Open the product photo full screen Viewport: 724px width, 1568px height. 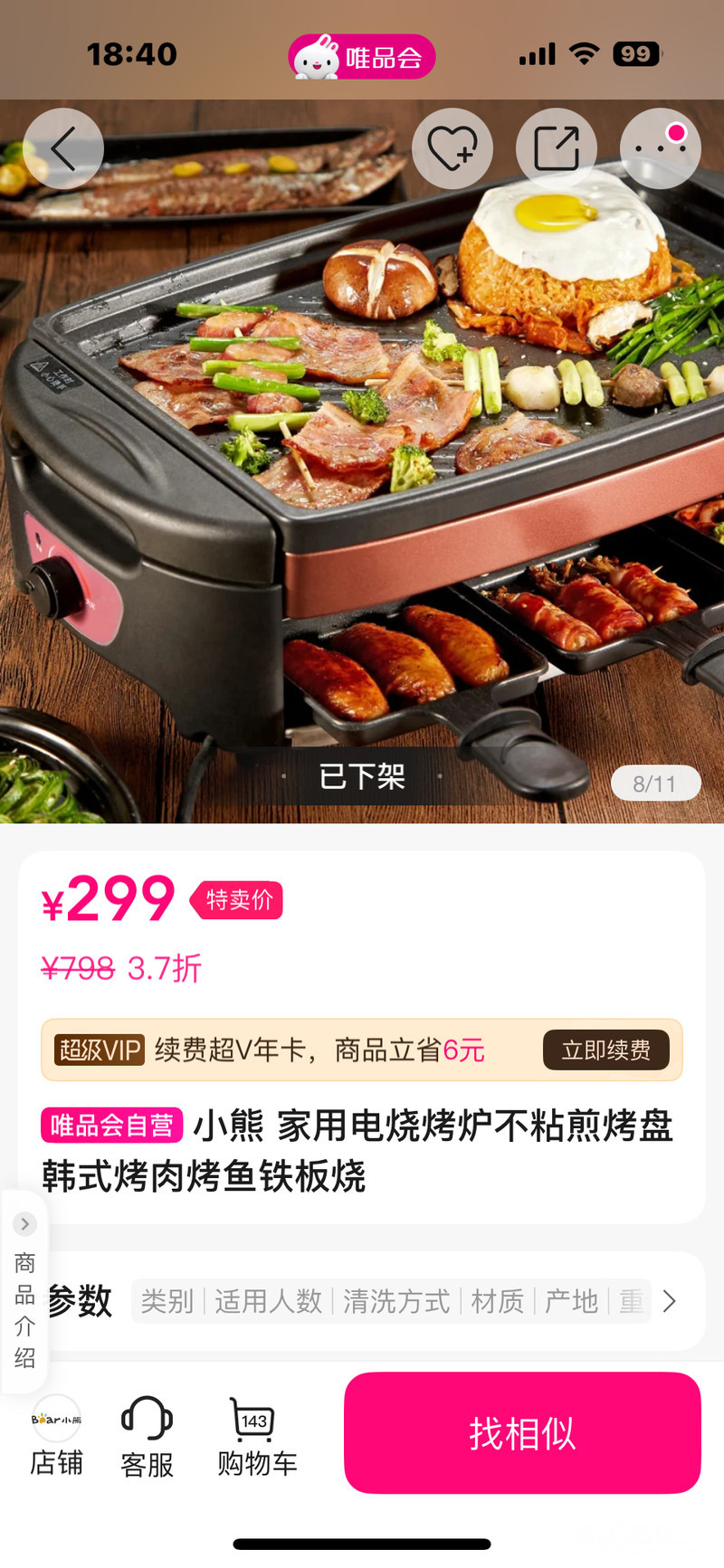362,452
